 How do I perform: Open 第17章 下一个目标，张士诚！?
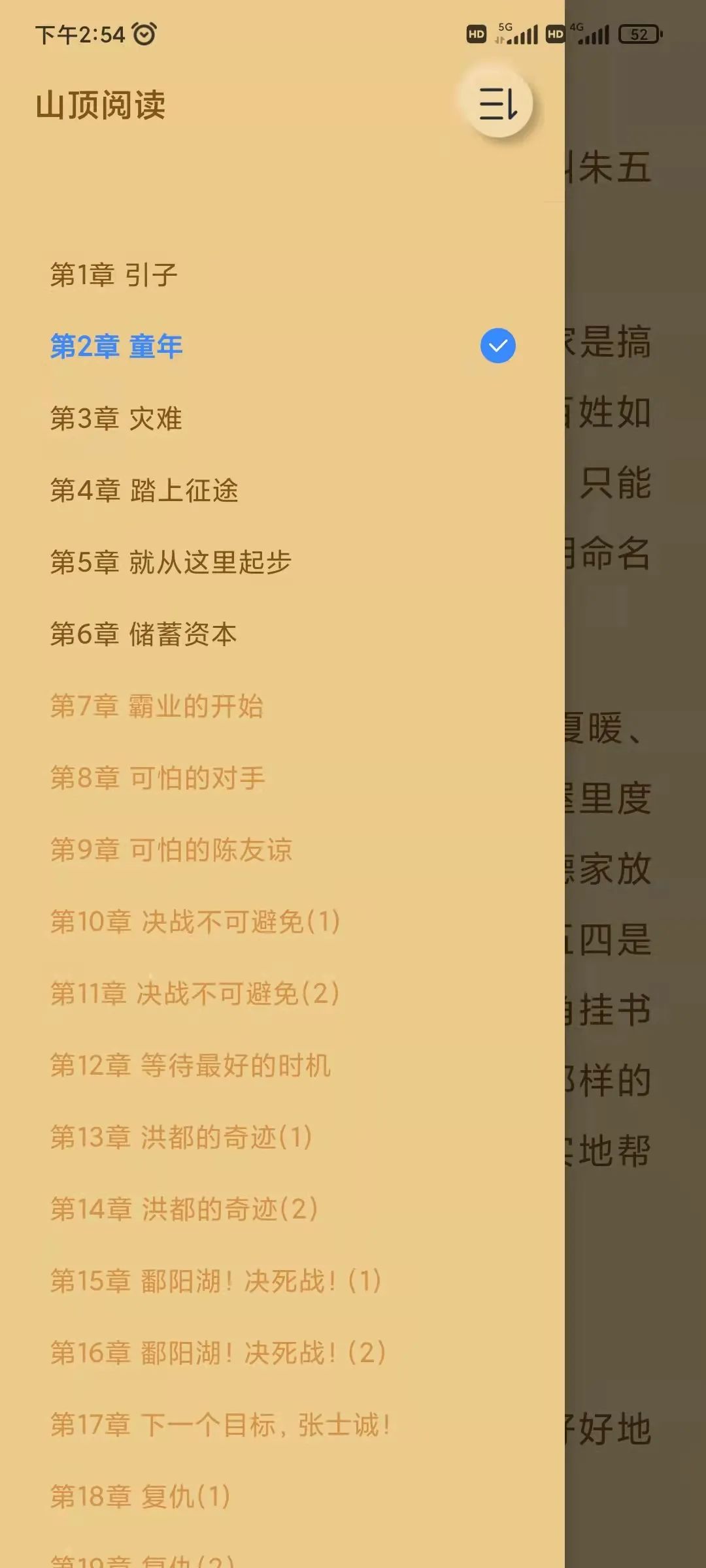point(282,1424)
